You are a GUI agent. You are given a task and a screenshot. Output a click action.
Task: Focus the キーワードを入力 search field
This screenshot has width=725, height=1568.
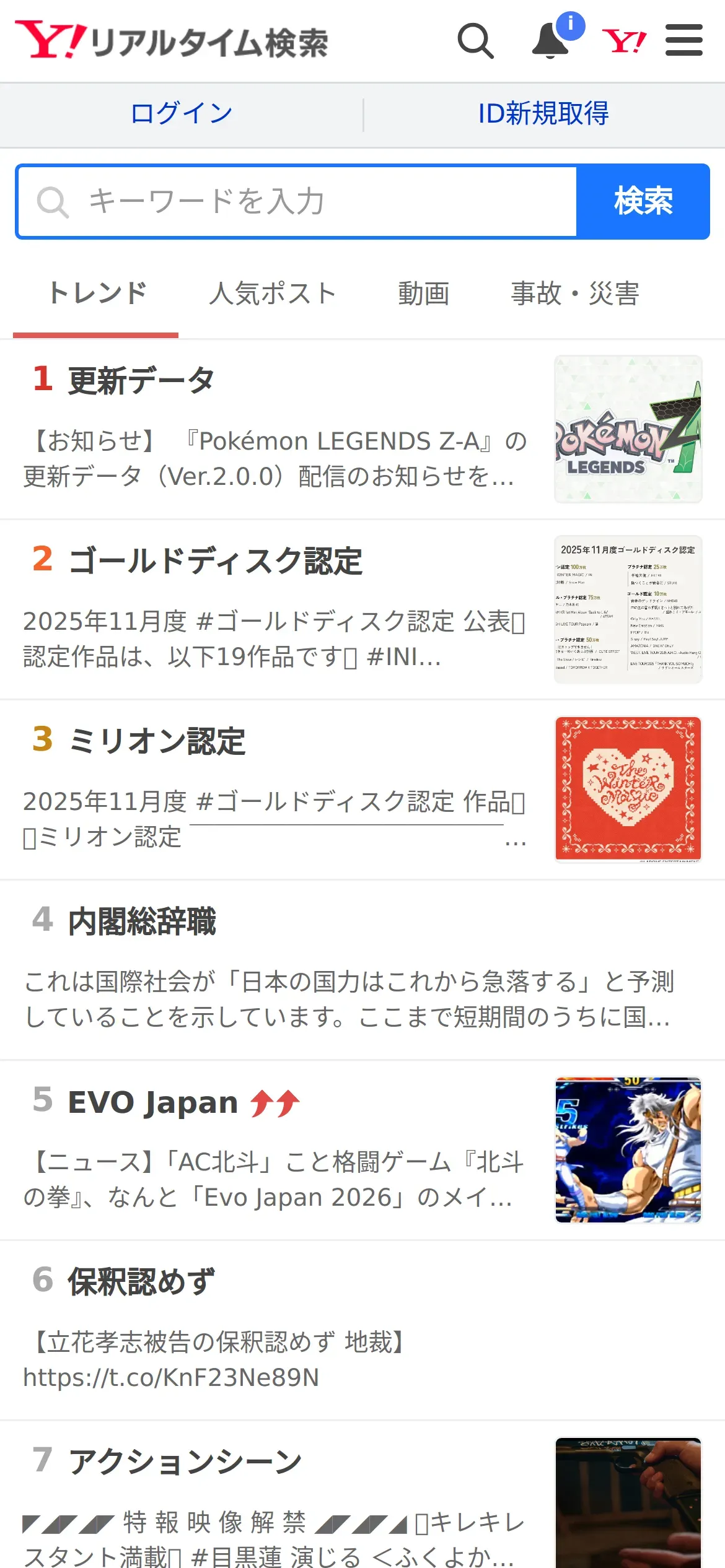pos(297,202)
